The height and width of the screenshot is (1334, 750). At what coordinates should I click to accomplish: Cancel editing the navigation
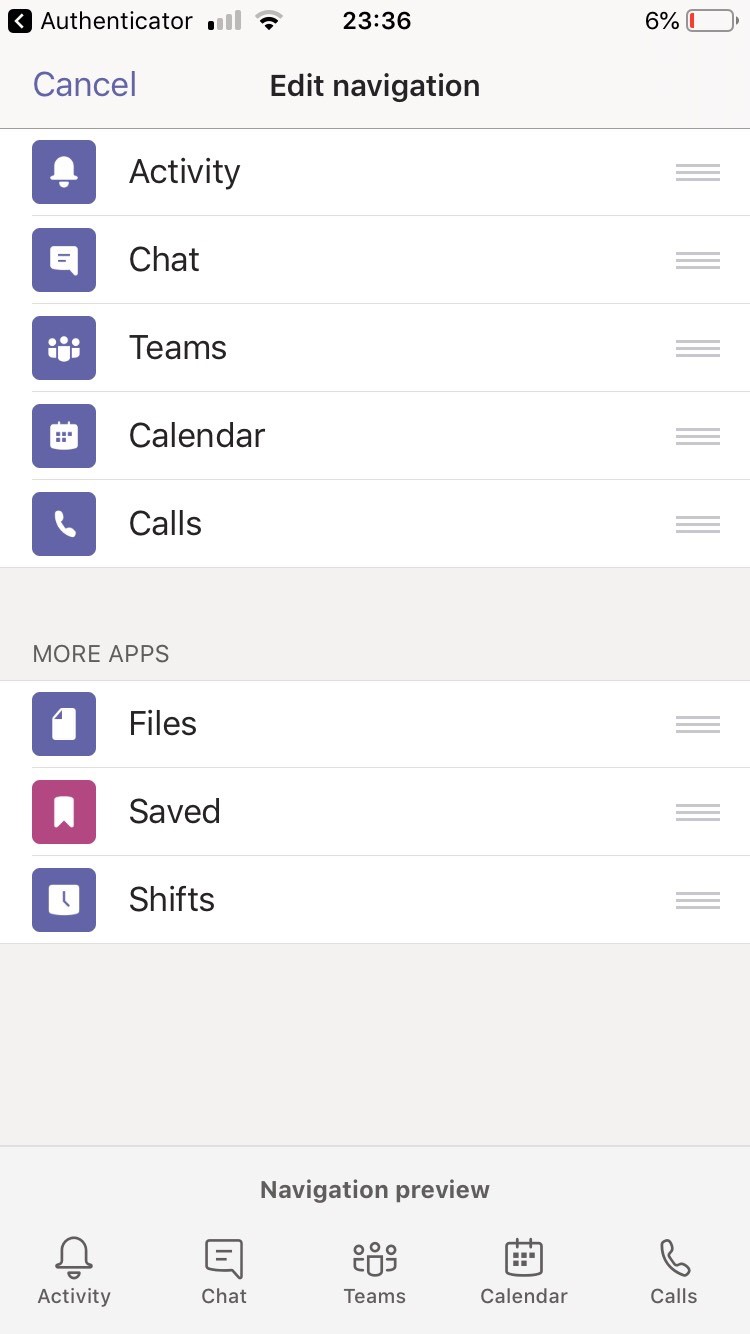click(x=85, y=85)
